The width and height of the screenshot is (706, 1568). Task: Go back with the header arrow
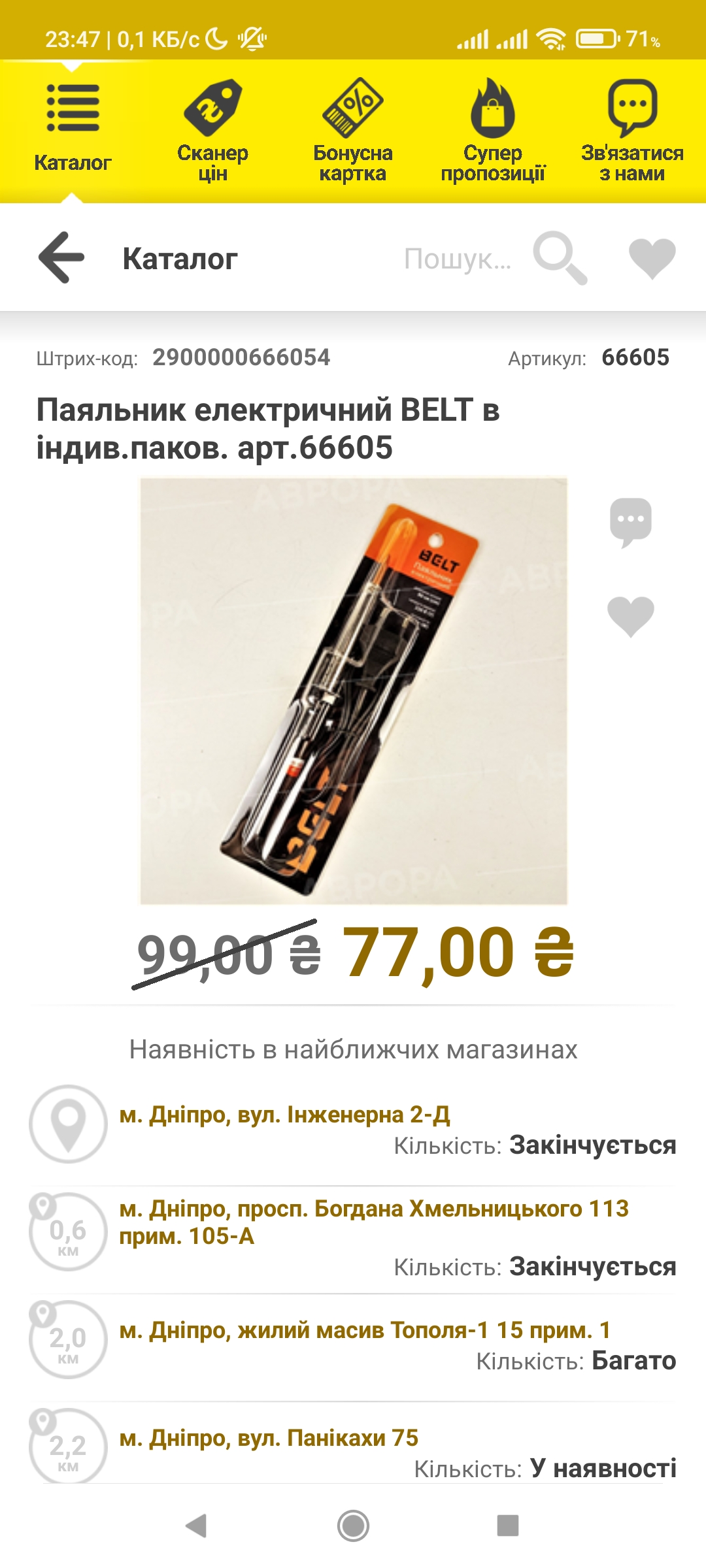(61, 258)
